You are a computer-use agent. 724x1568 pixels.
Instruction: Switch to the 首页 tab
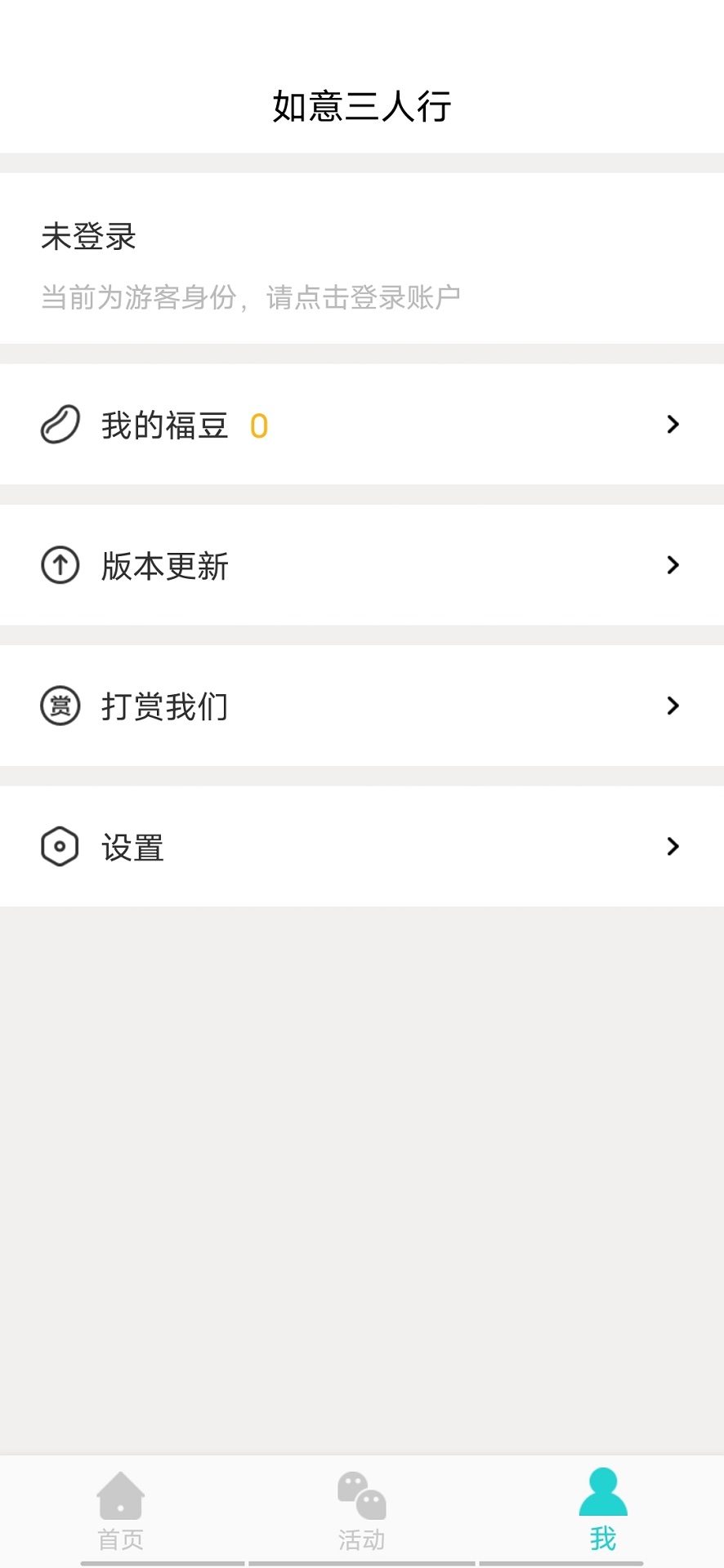(x=121, y=1511)
